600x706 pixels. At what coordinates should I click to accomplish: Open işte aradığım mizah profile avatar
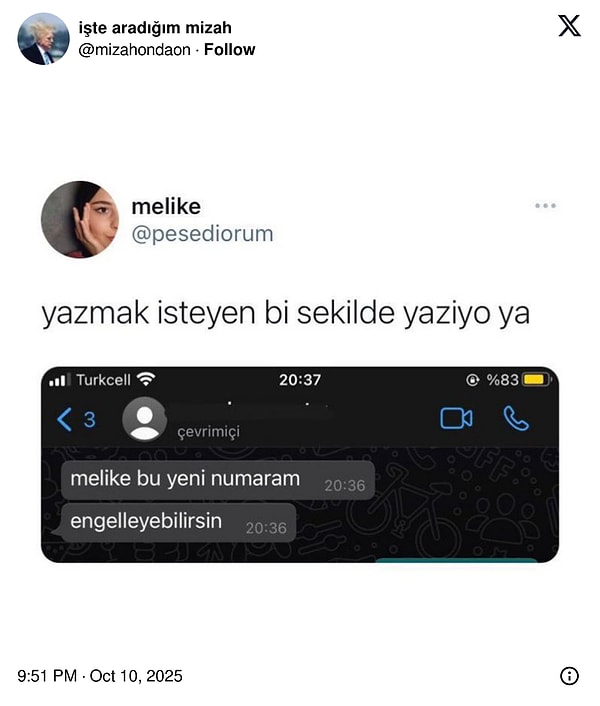[x=43, y=39]
